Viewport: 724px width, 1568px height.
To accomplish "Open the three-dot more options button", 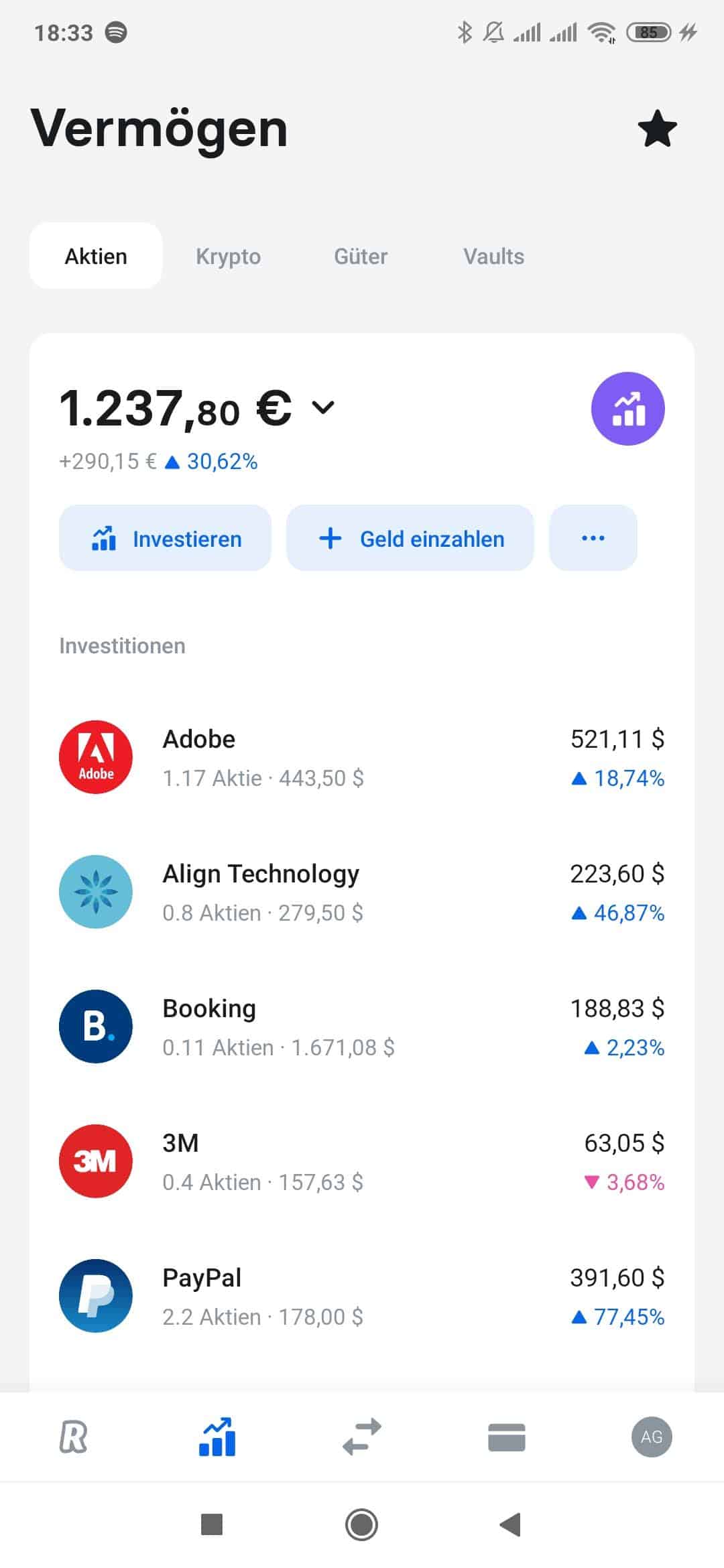I will tap(593, 538).
